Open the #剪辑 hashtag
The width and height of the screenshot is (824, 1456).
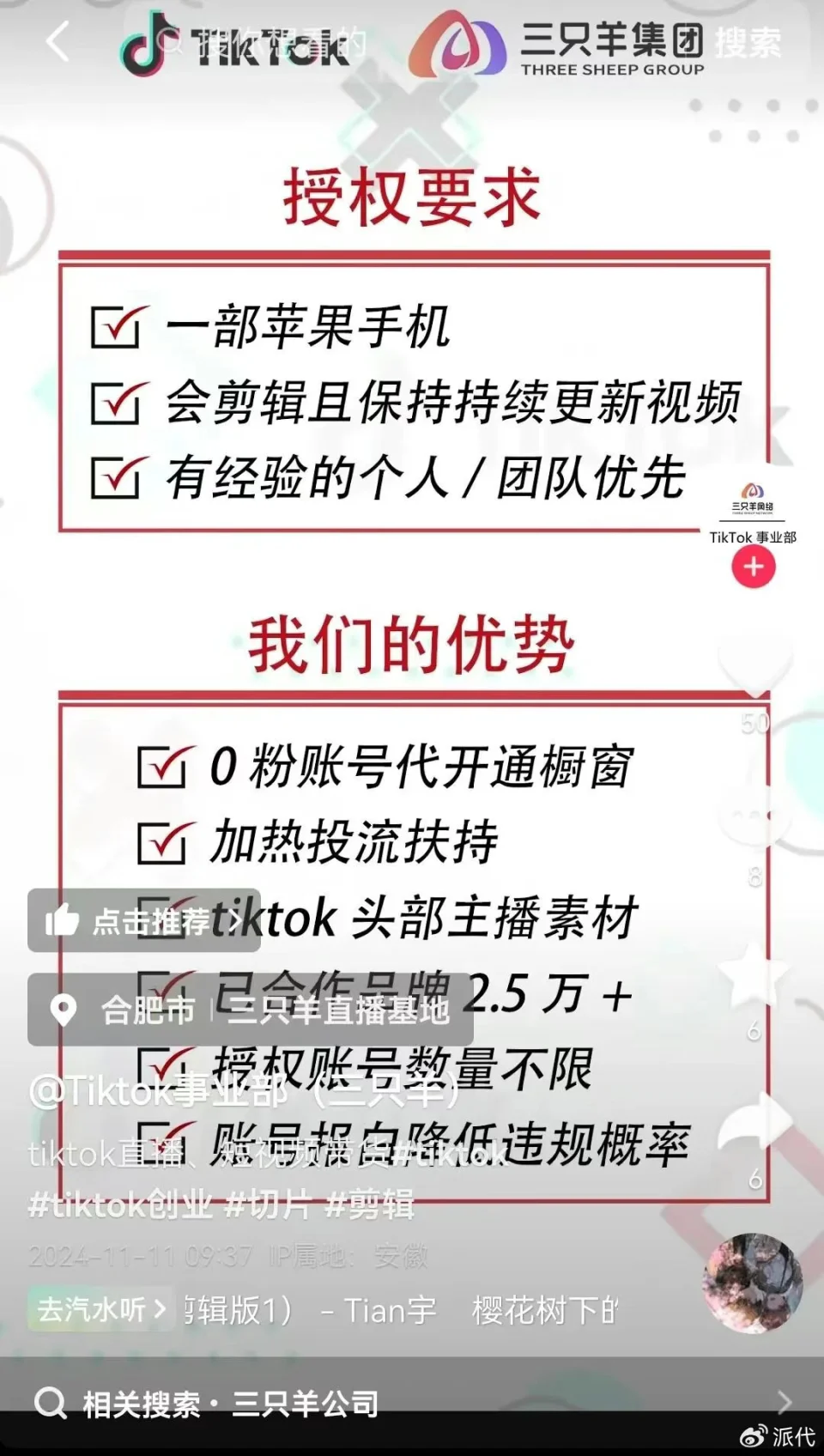coord(371,1204)
